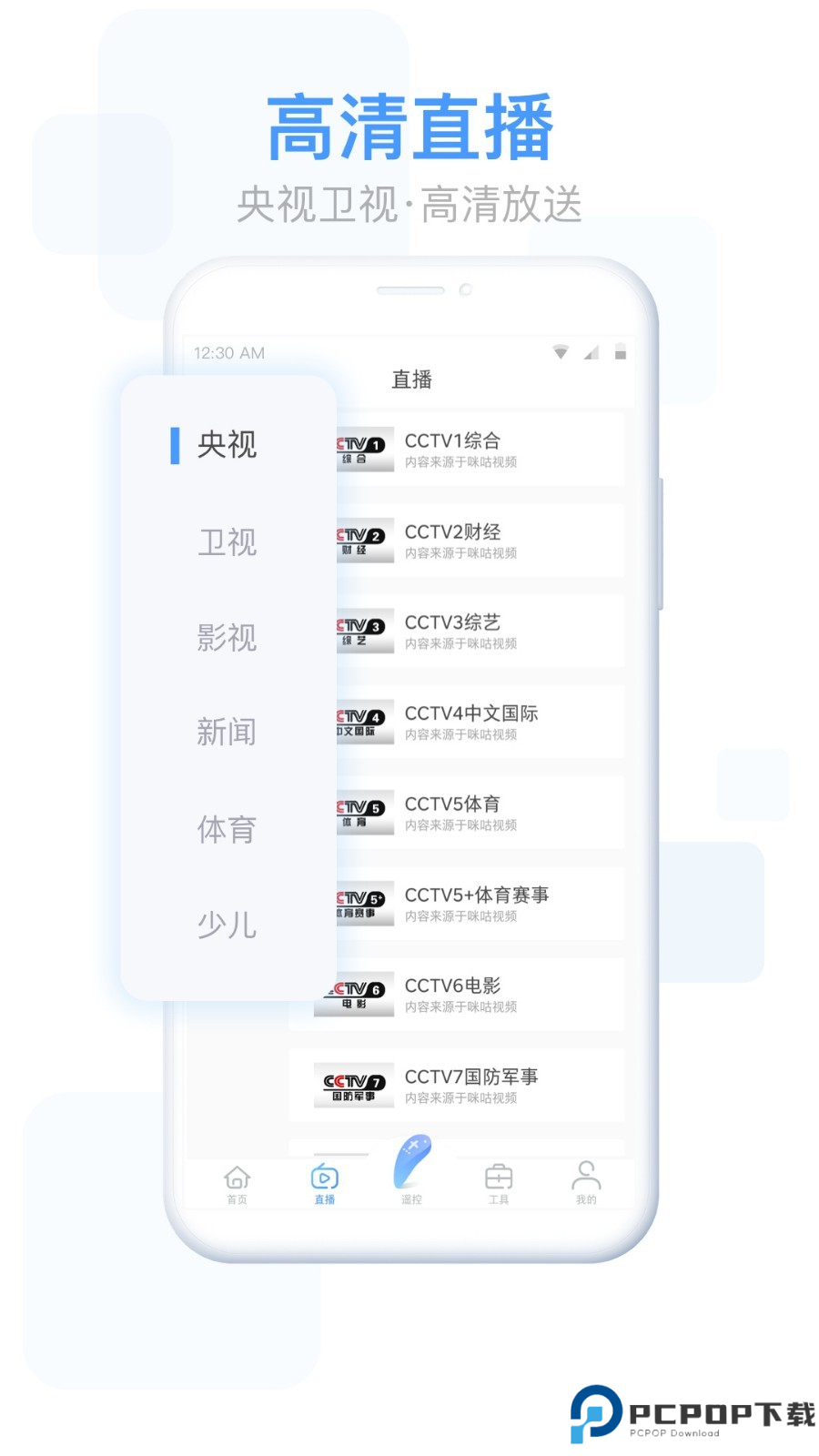Switch to the 卫视 category

pyautogui.click(x=226, y=542)
